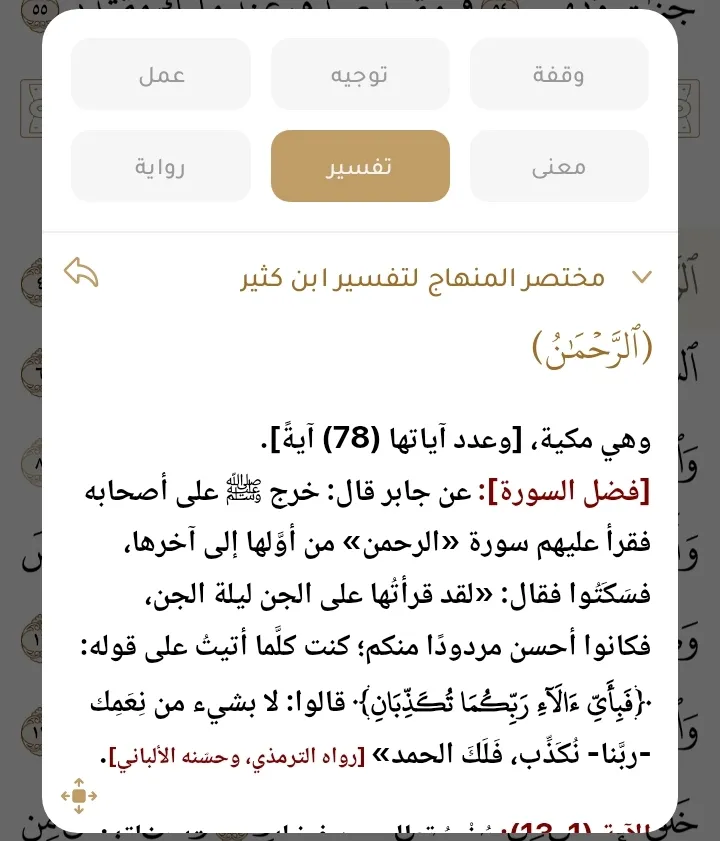Image resolution: width=720 pixels, height=841 pixels.
Task: Select the توجيه category
Action: [360, 75]
